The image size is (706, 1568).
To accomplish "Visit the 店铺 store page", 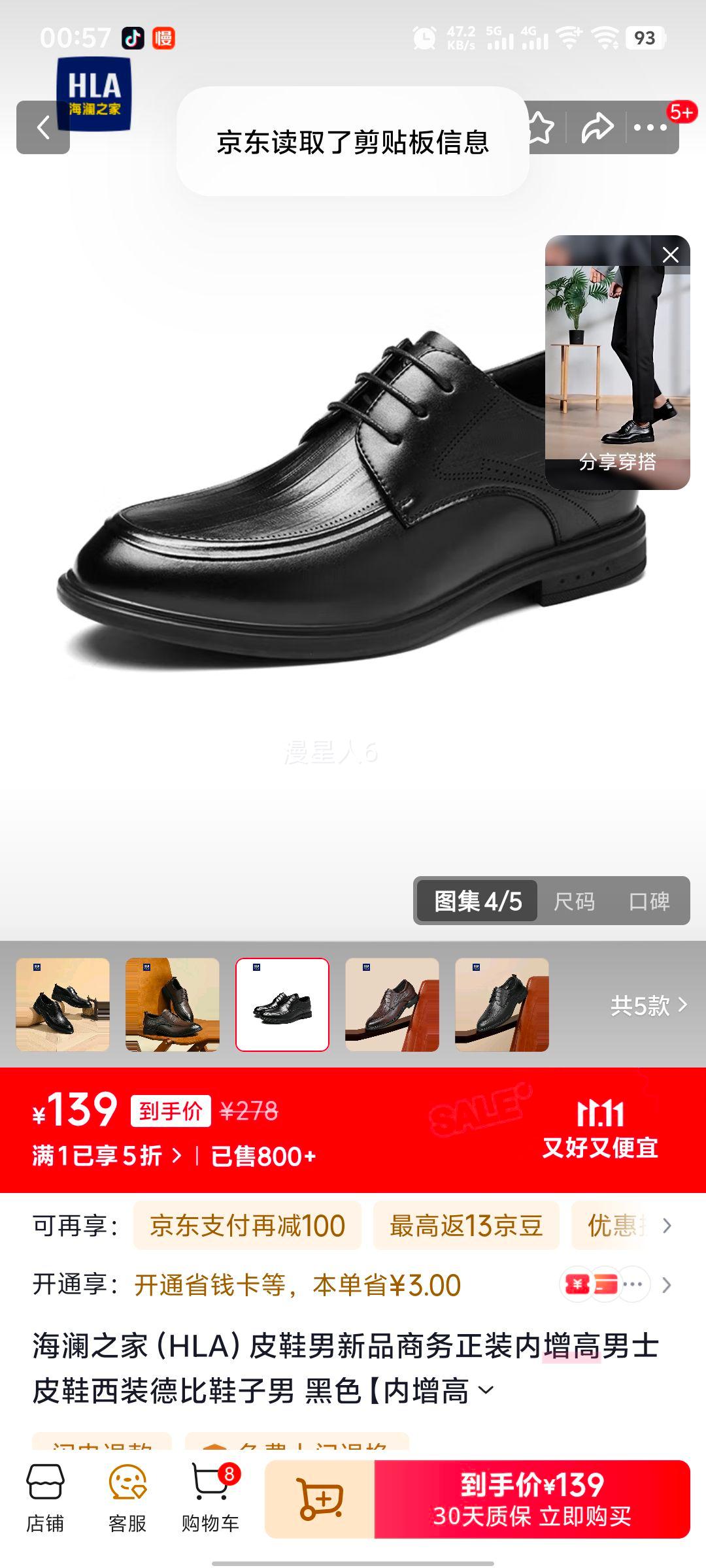I will click(x=44, y=1499).
